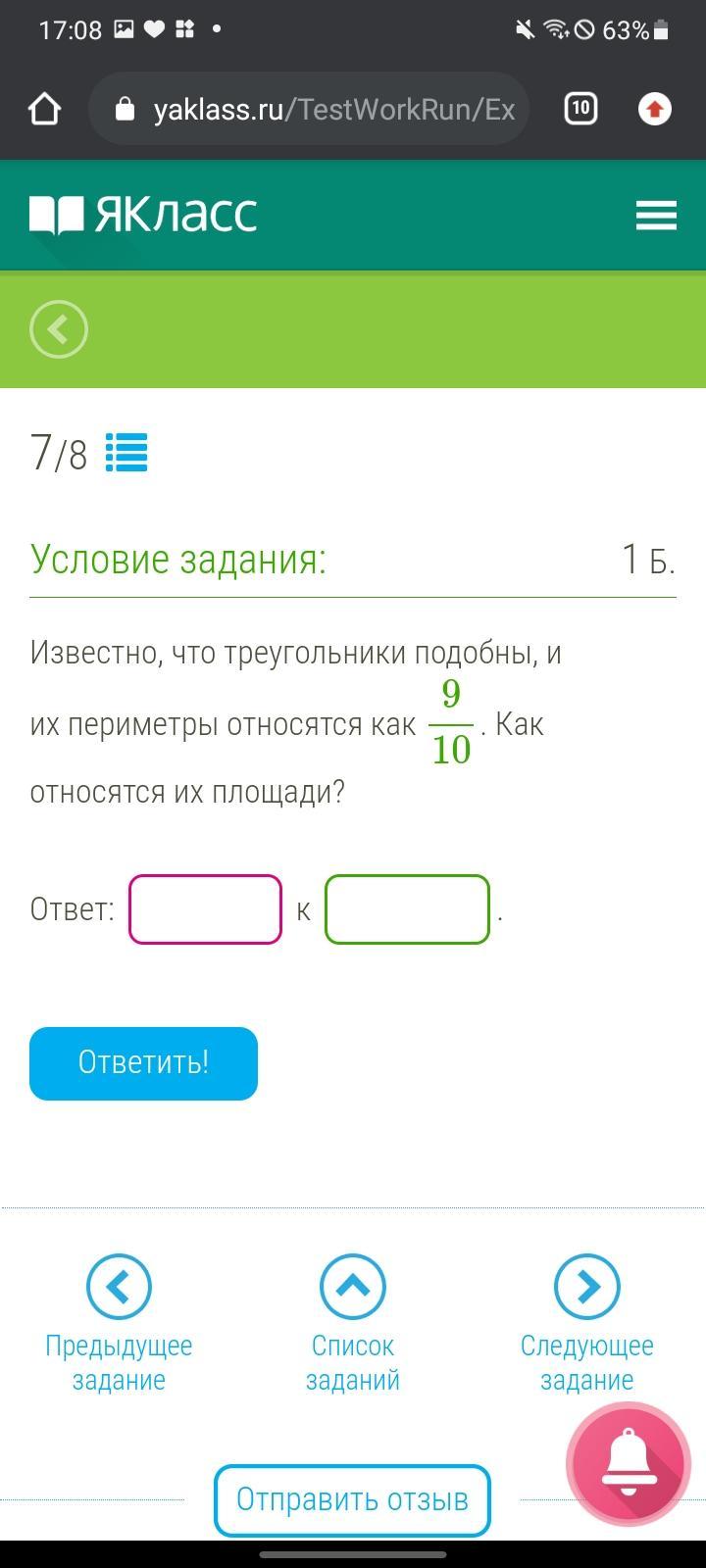Open Список заданий
Image resolution: width=706 pixels, height=1568 pixels.
coord(353,1323)
